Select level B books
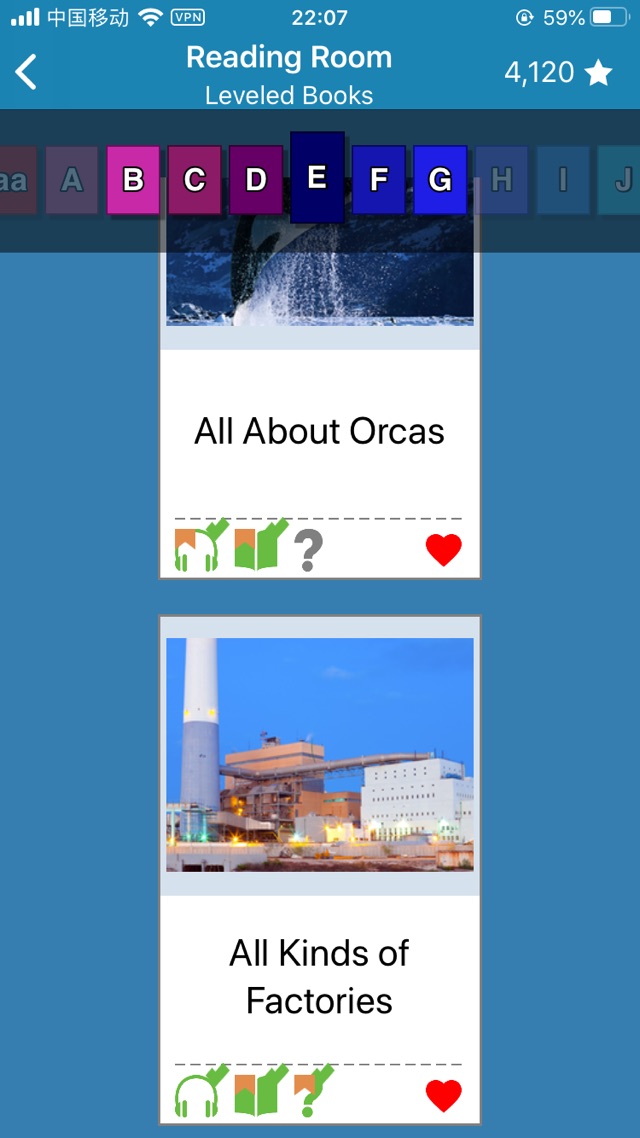 tap(133, 180)
